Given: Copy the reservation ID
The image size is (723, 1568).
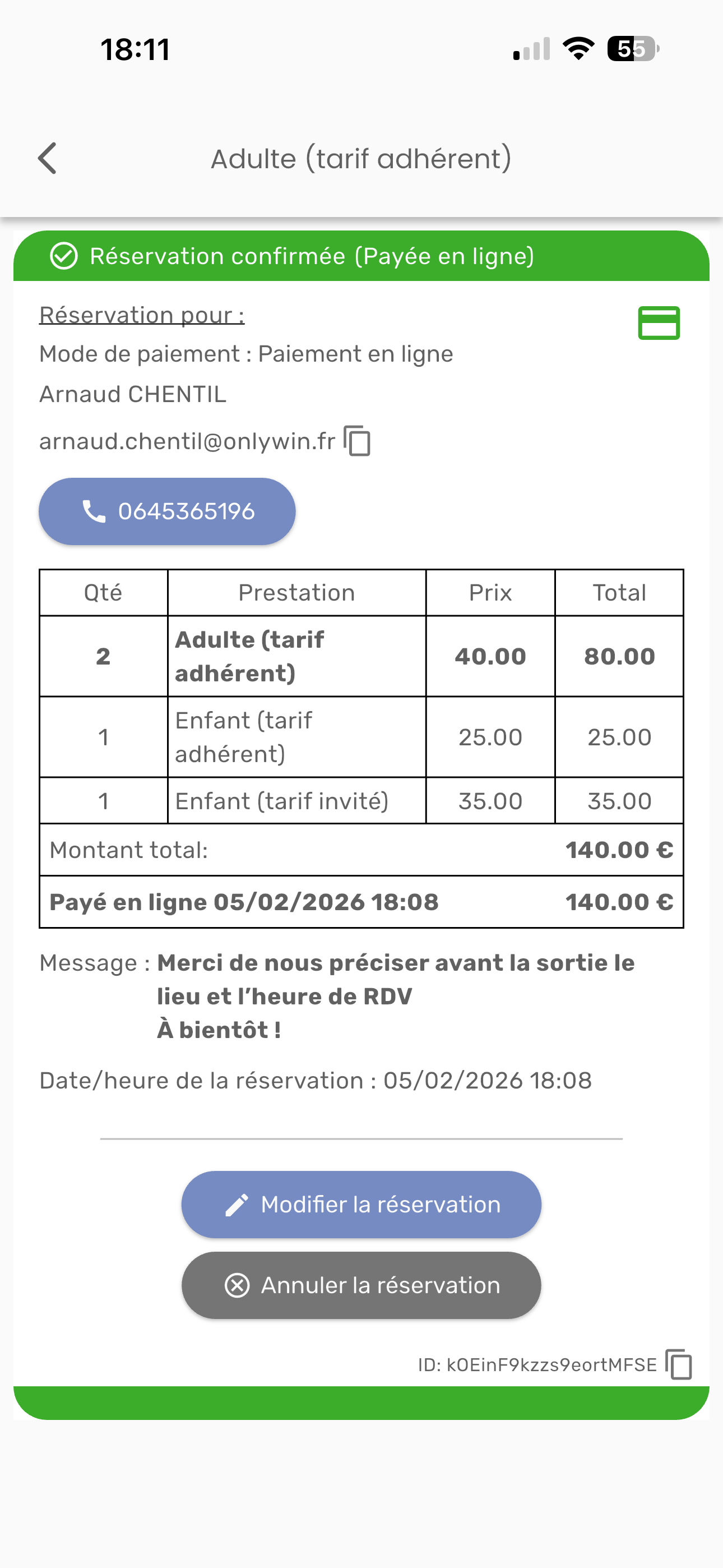Looking at the screenshot, I should (679, 1364).
